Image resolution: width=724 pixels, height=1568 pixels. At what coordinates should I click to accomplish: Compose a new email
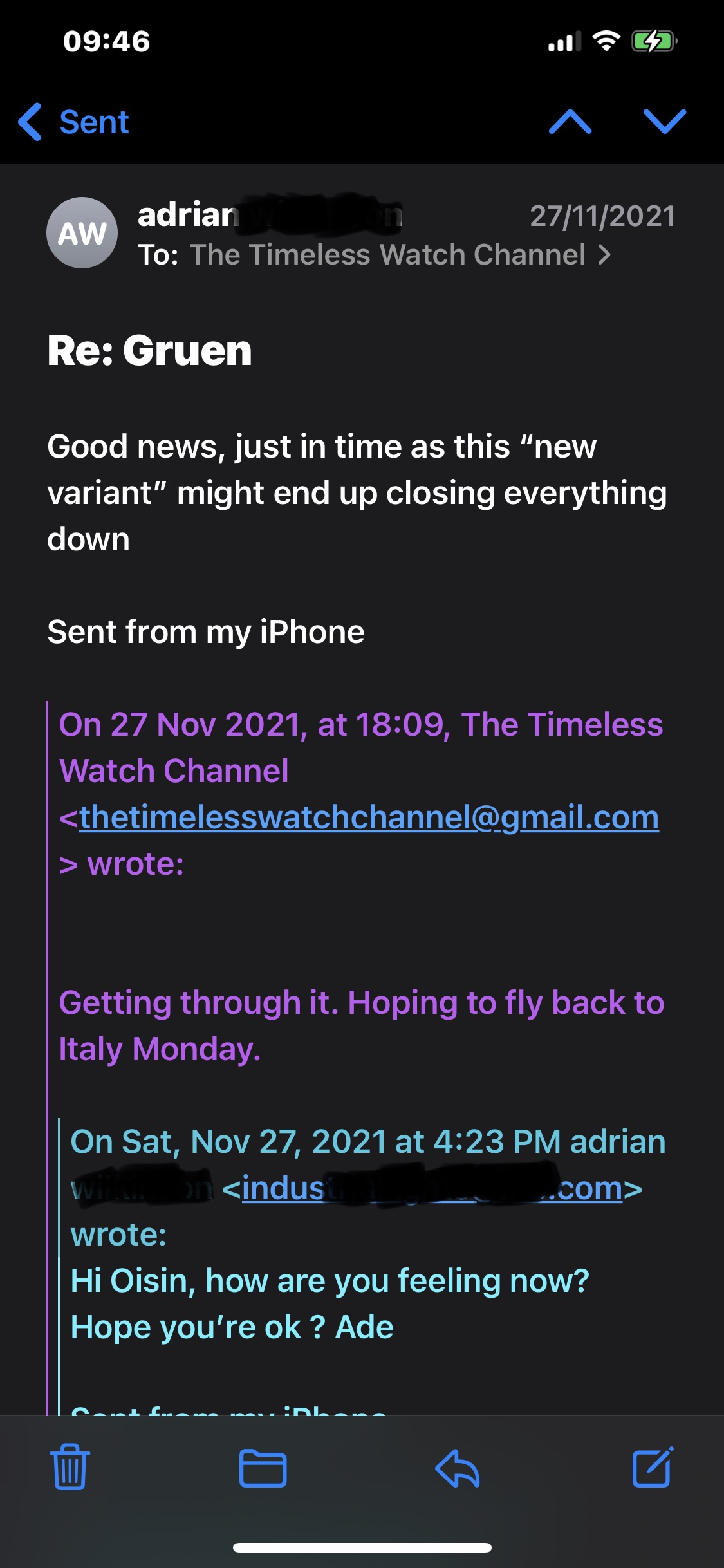click(653, 1467)
